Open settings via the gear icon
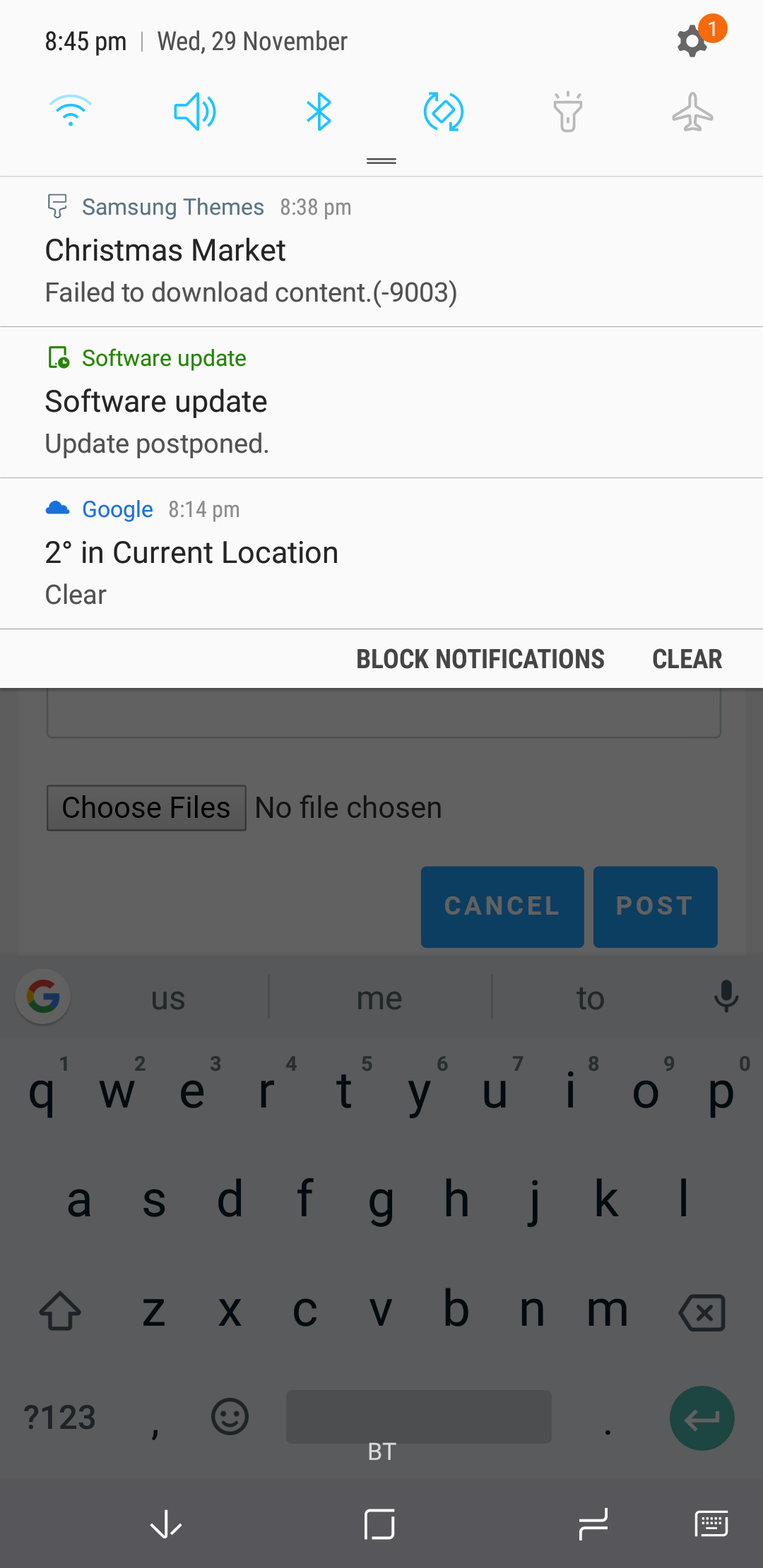763x1568 pixels. [692, 42]
